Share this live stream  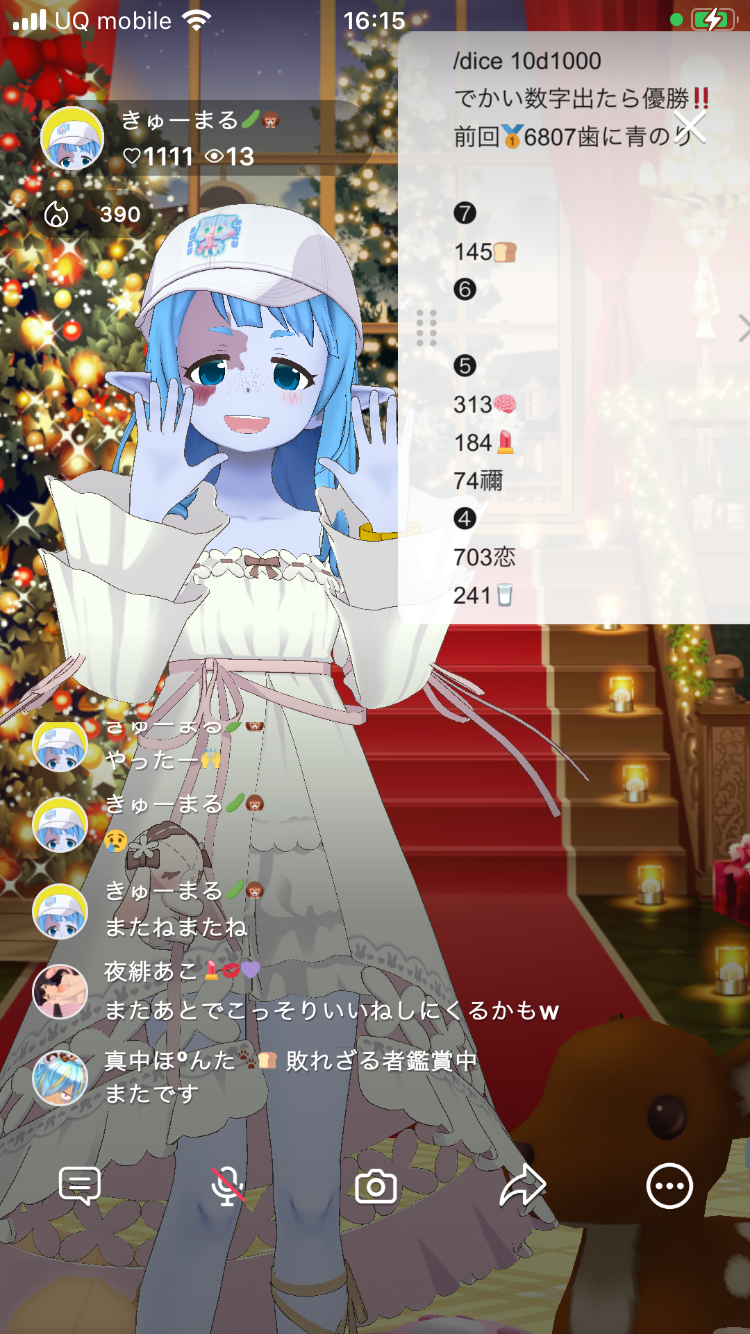click(522, 1187)
